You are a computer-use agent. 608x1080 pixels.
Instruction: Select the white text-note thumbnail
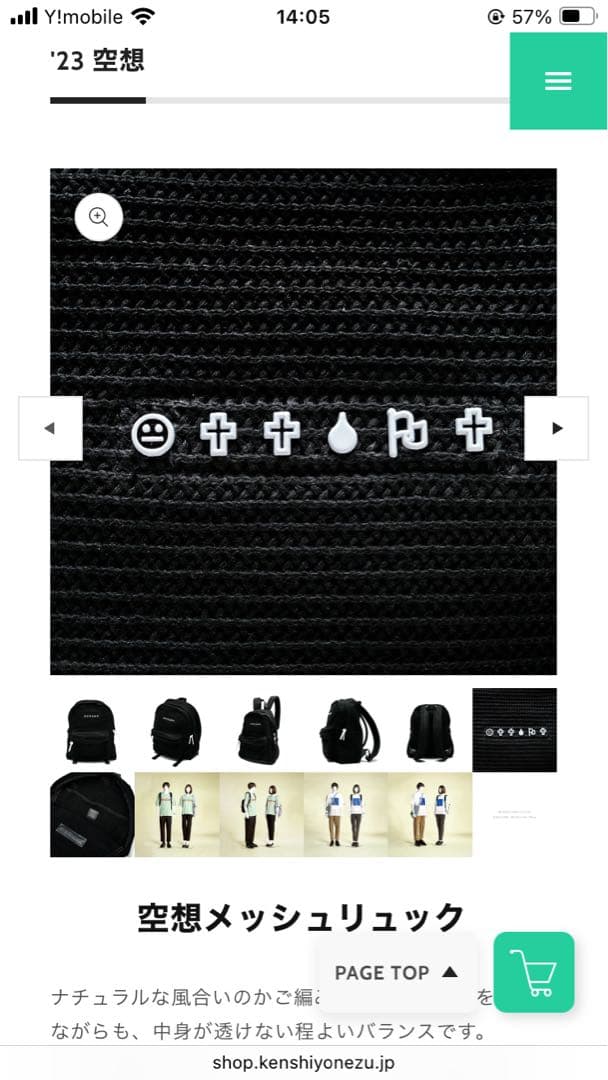(514, 814)
